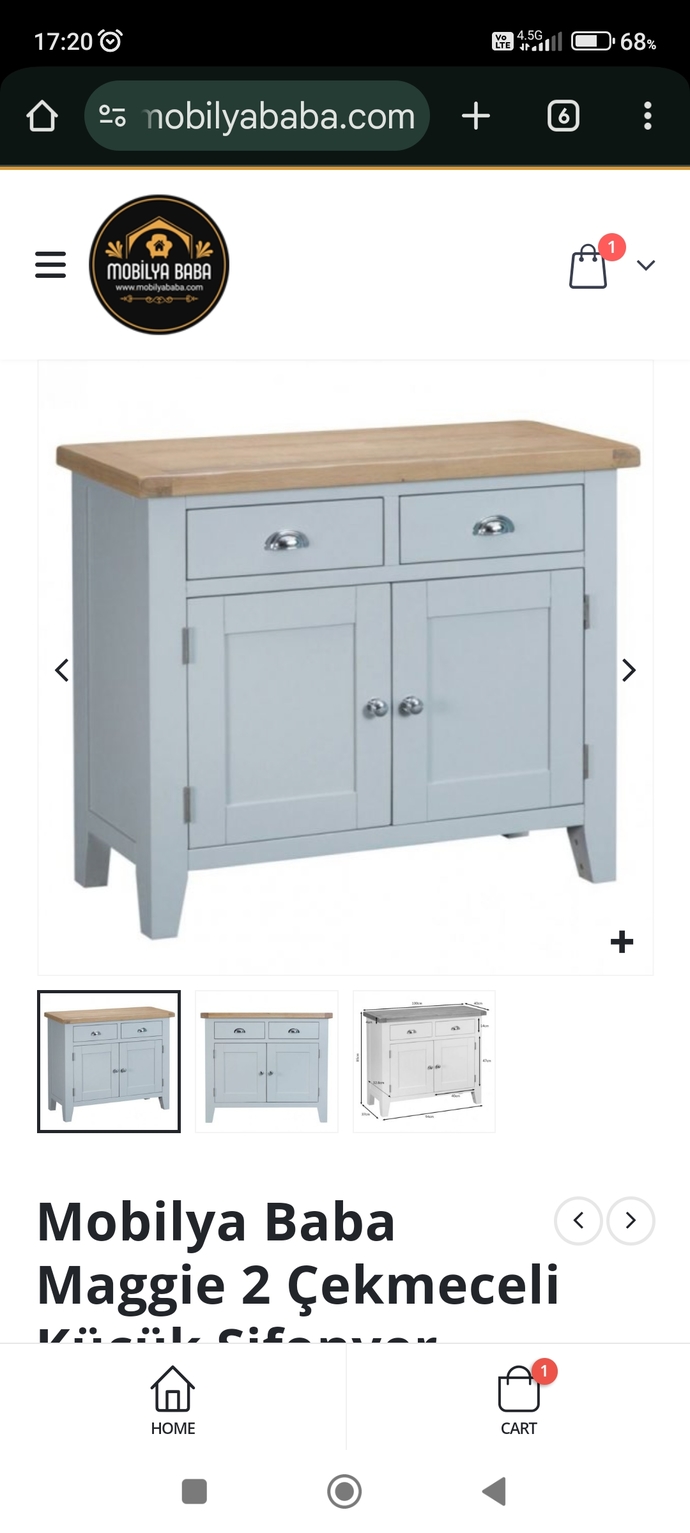Open the shopping bag in the header
Viewport: 690px width, 1533px height.
(588, 268)
